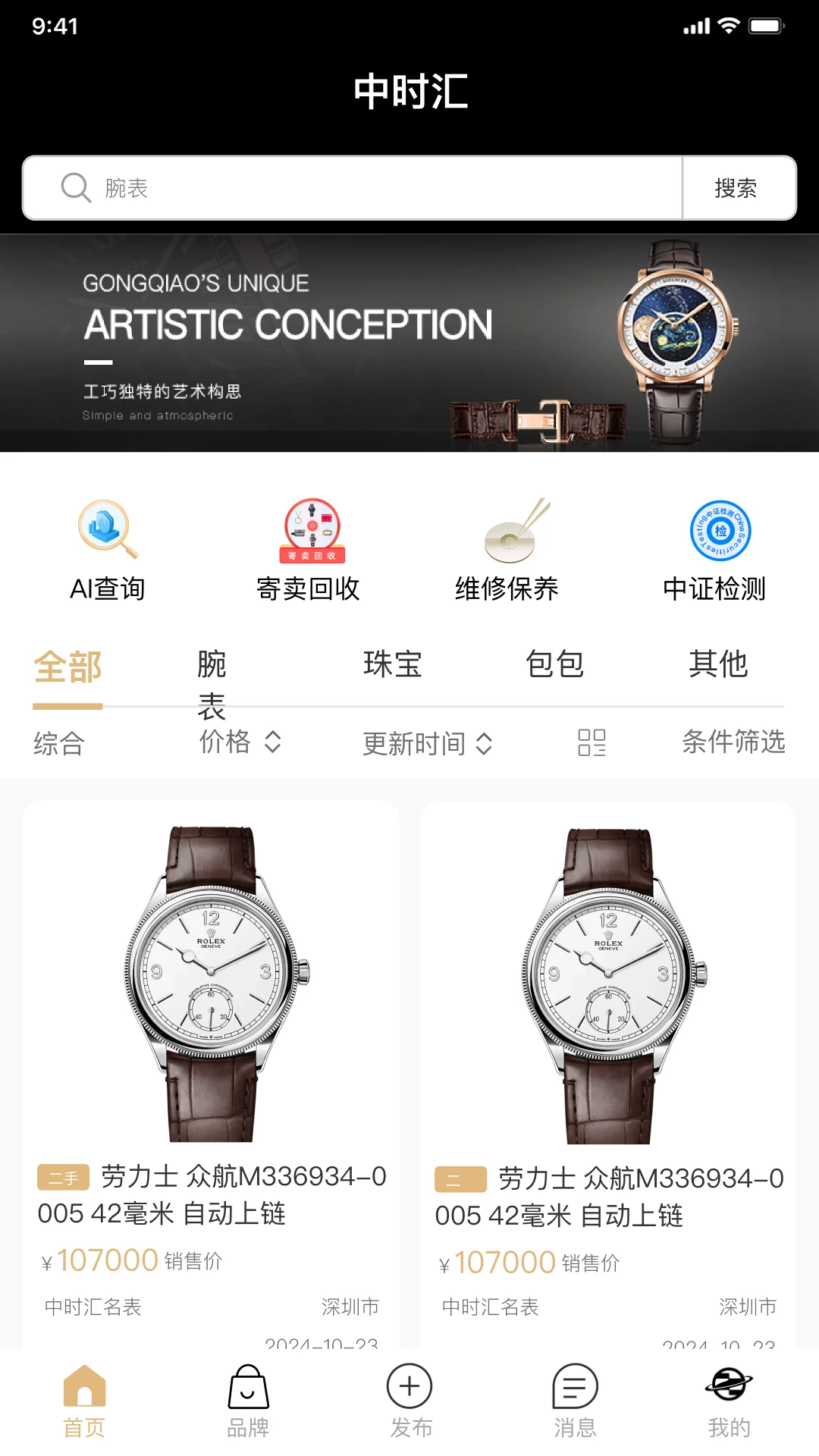This screenshot has width=819, height=1456.
Task: Go to the 品牌 tab
Action: pyautogui.click(x=248, y=1401)
